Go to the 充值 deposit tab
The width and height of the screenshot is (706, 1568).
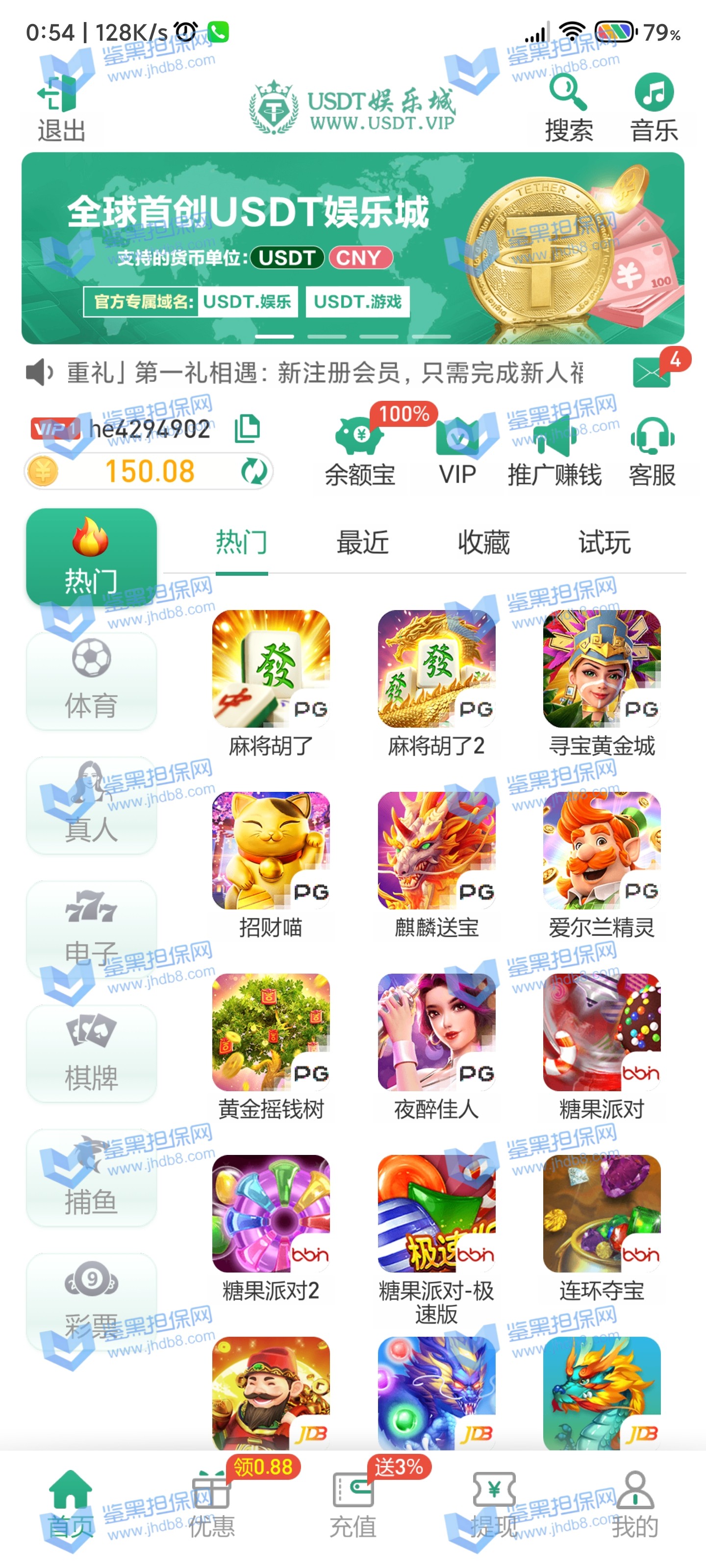click(x=353, y=1503)
